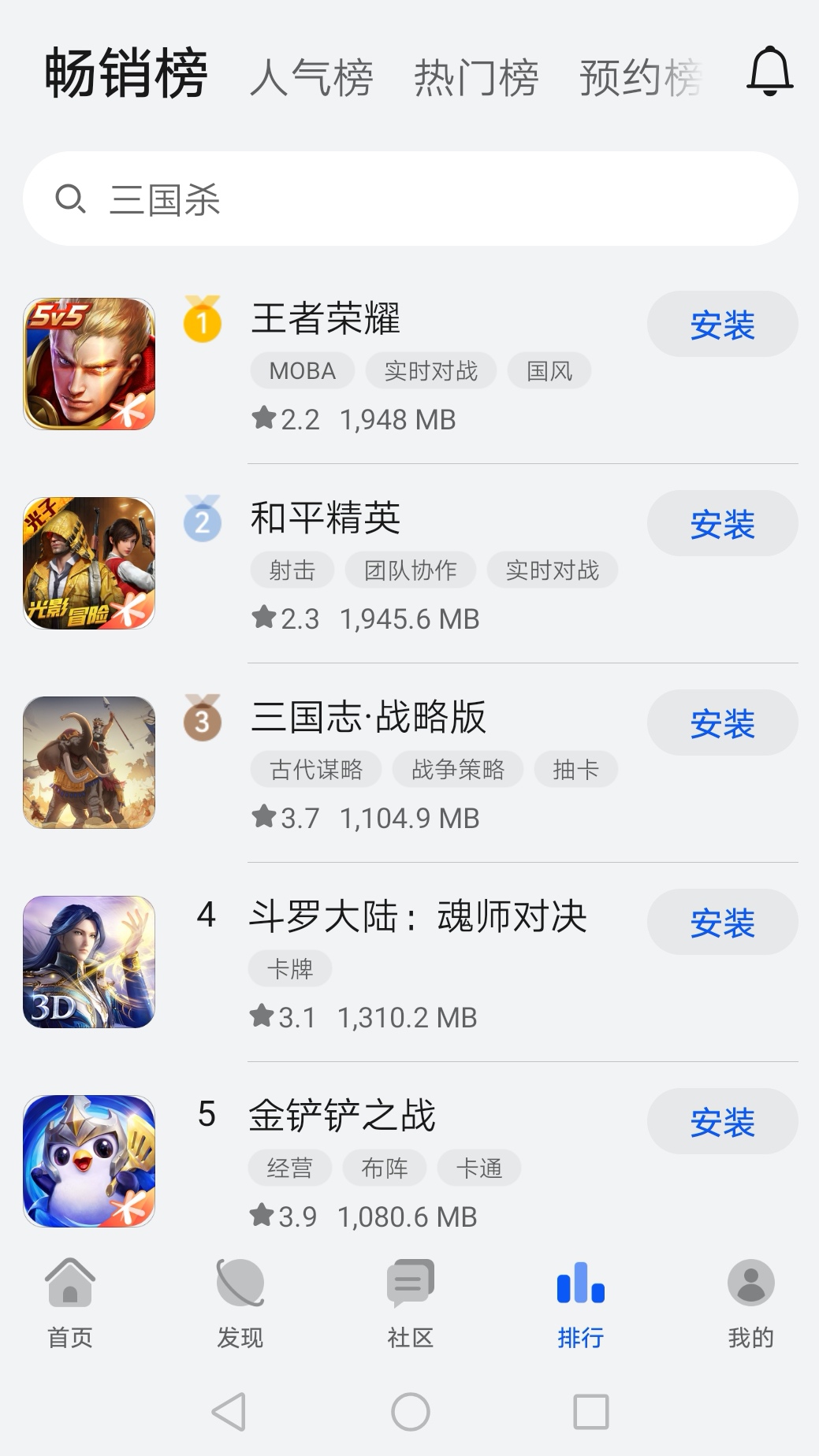Screen dimensions: 819x1456
Task: Open the 我的 profile tab
Action: [x=750, y=1303]
